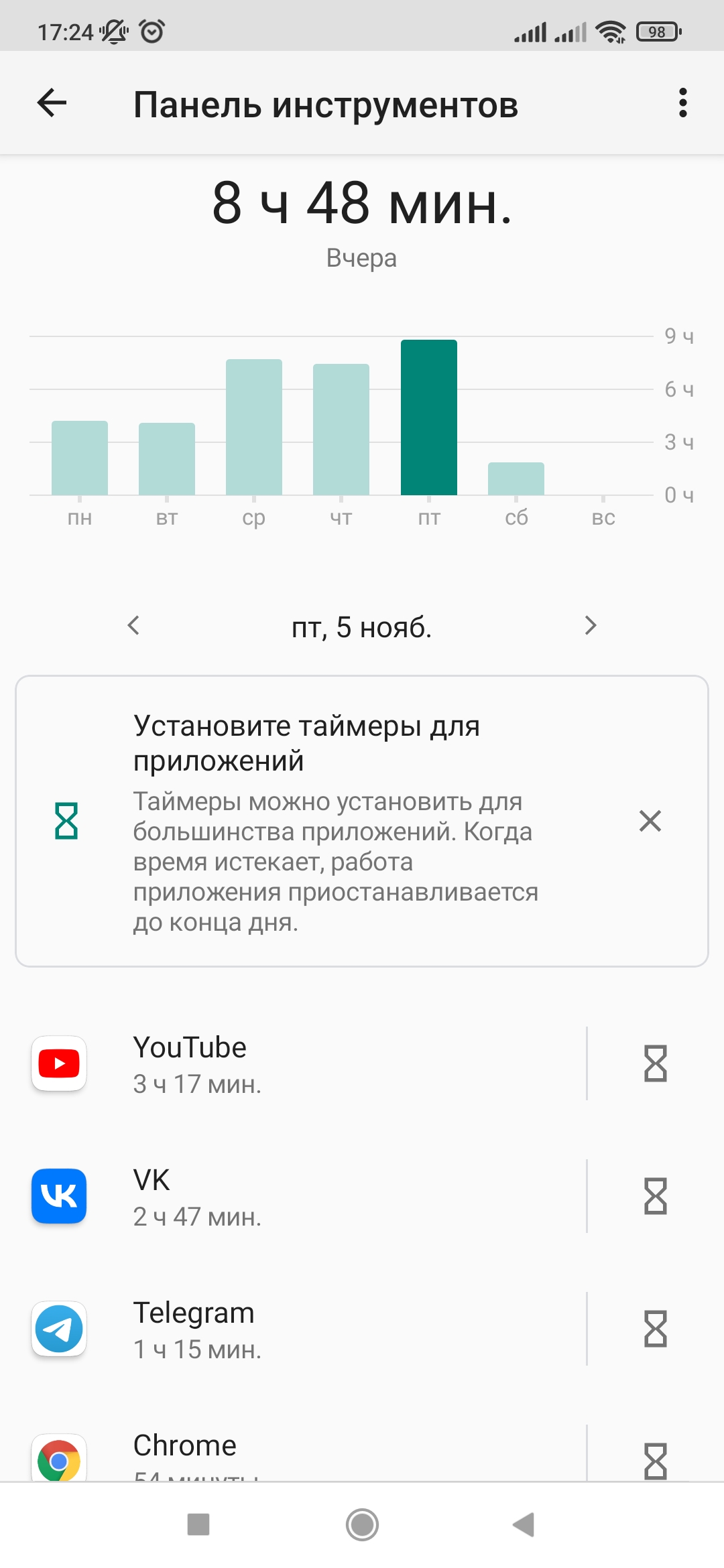The image size is (724, 1568).
Task: Open recent apps from navigation bar
Action: click(198, 1525)
